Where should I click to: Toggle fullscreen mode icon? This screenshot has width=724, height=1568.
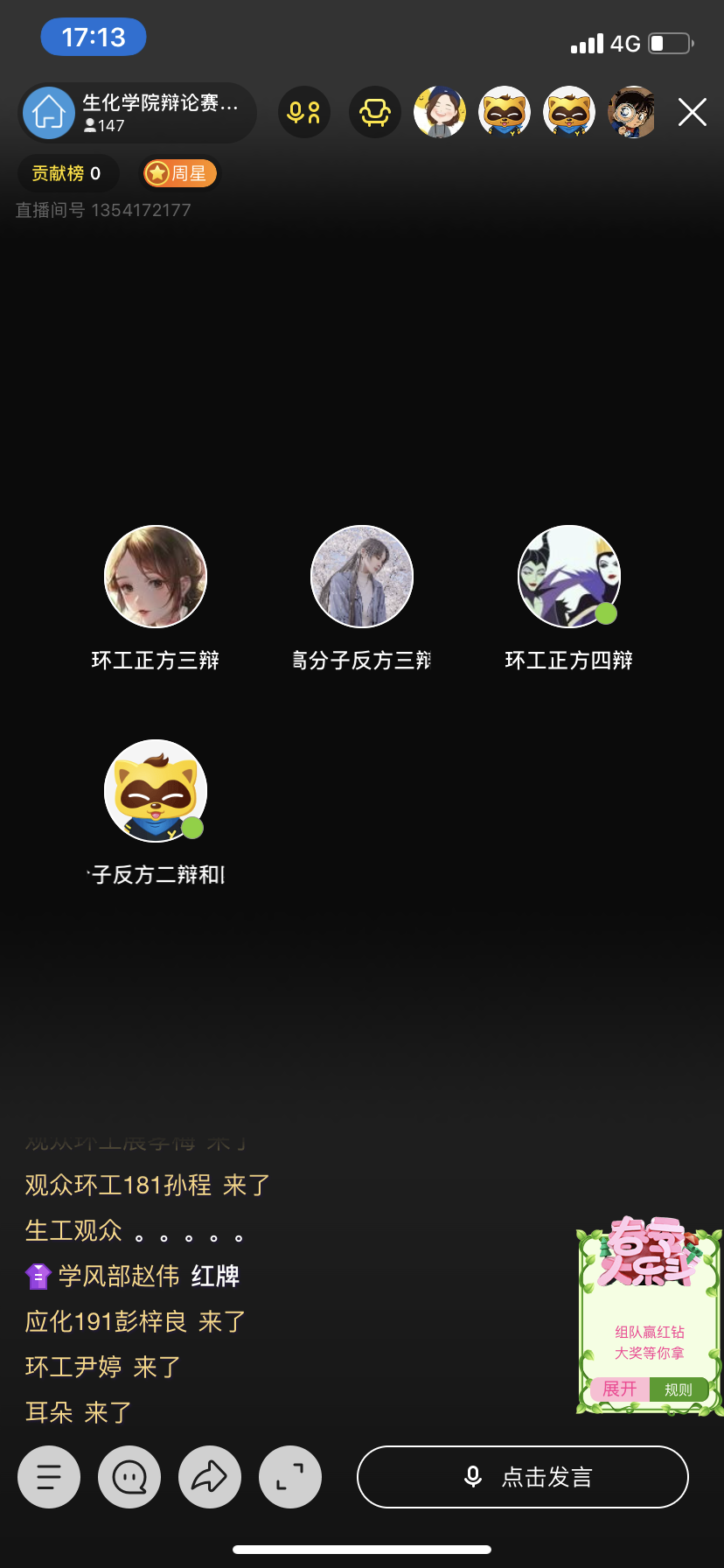(290, 1477)
